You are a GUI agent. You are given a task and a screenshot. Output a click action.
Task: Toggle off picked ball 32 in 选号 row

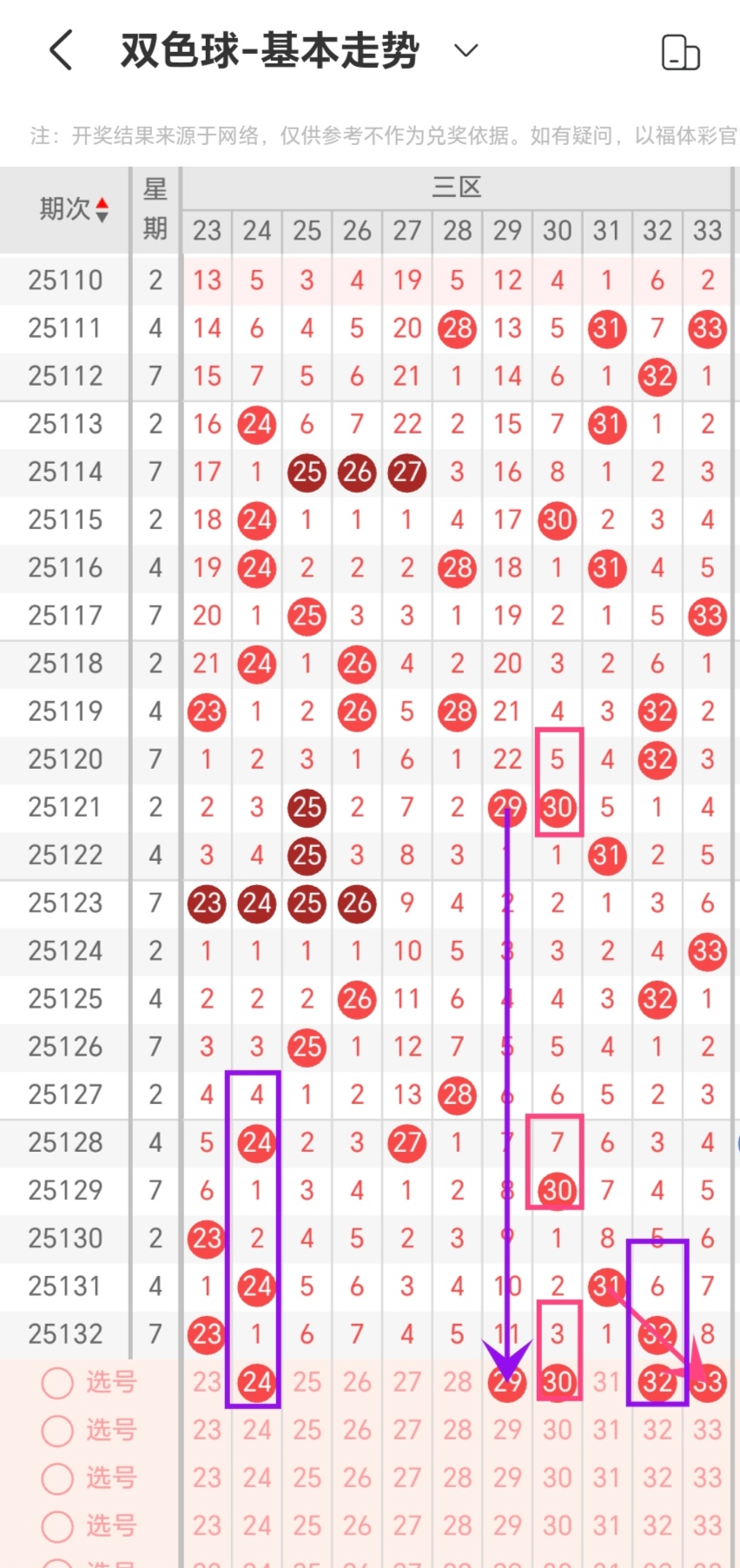point(657,1382)
